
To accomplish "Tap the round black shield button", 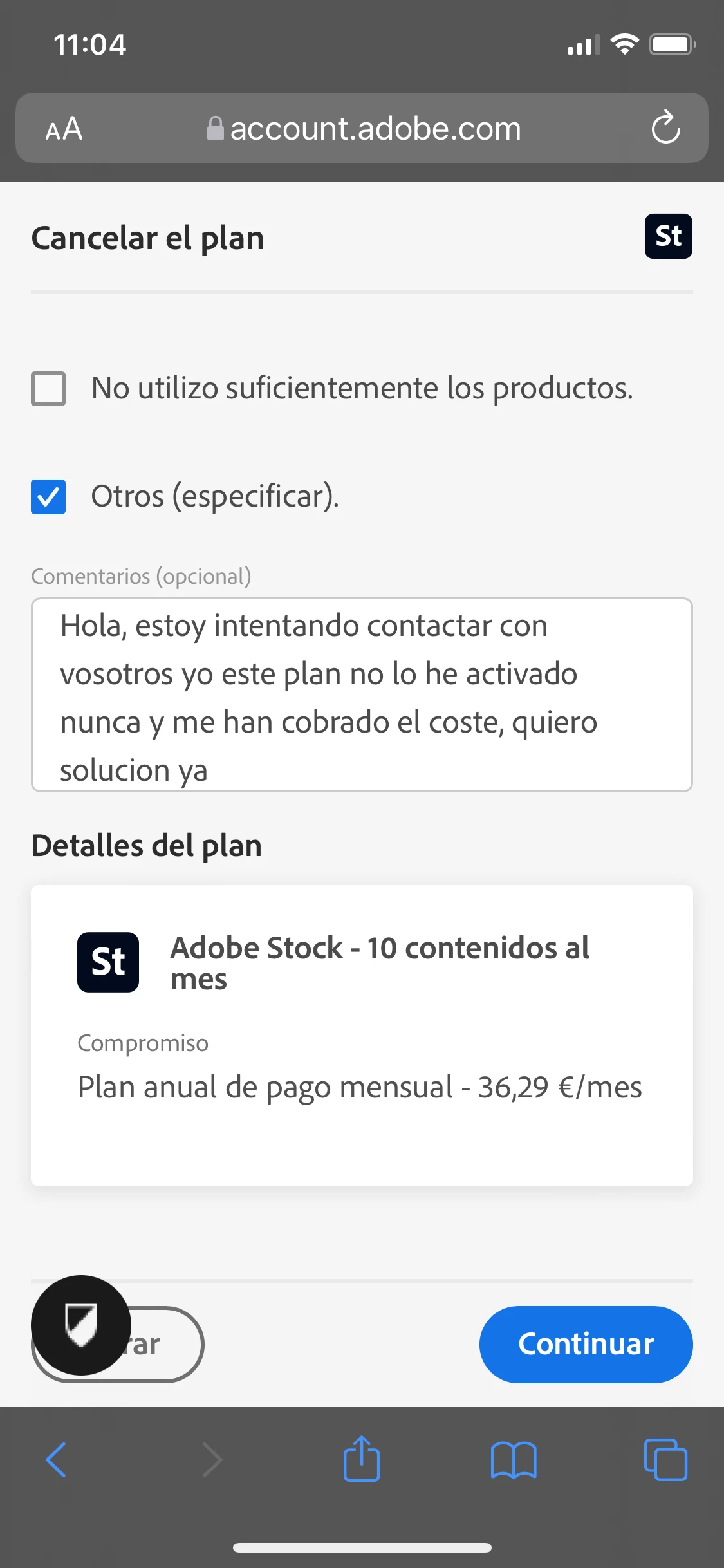I will click(x=81, y=1325).
